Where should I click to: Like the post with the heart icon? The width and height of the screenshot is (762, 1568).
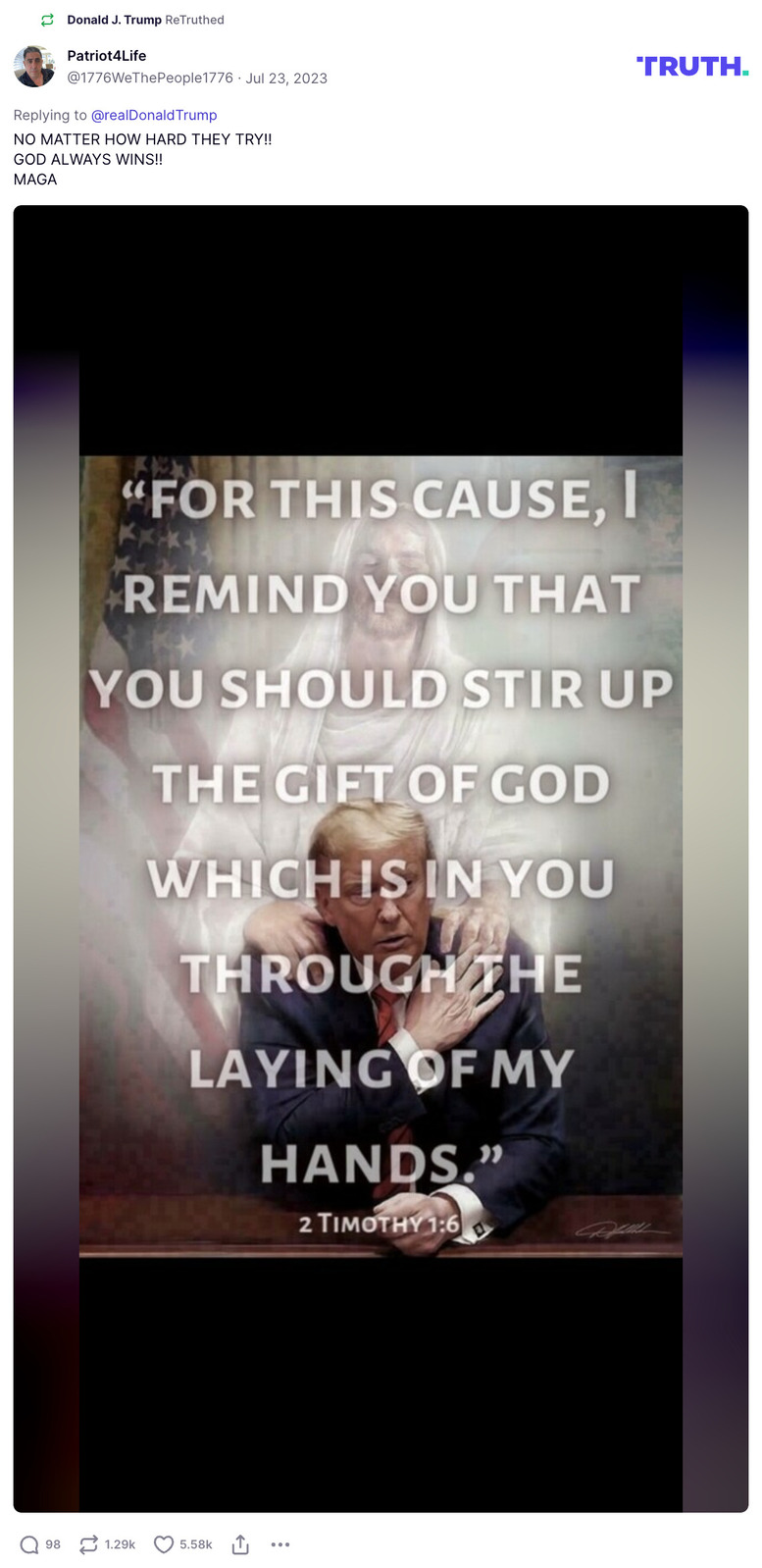click(x=164, y=1544)
